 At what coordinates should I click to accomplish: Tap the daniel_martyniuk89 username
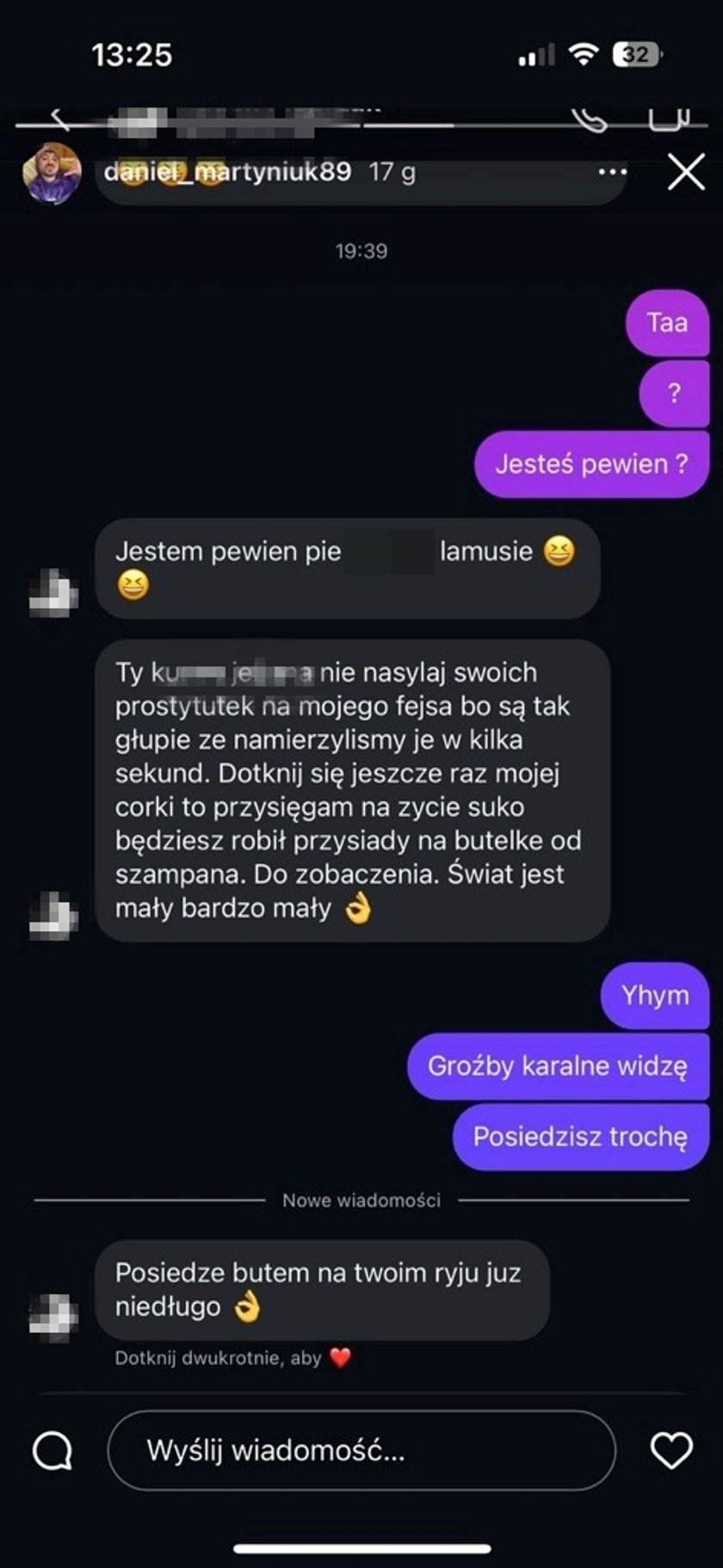click(227, 172)
